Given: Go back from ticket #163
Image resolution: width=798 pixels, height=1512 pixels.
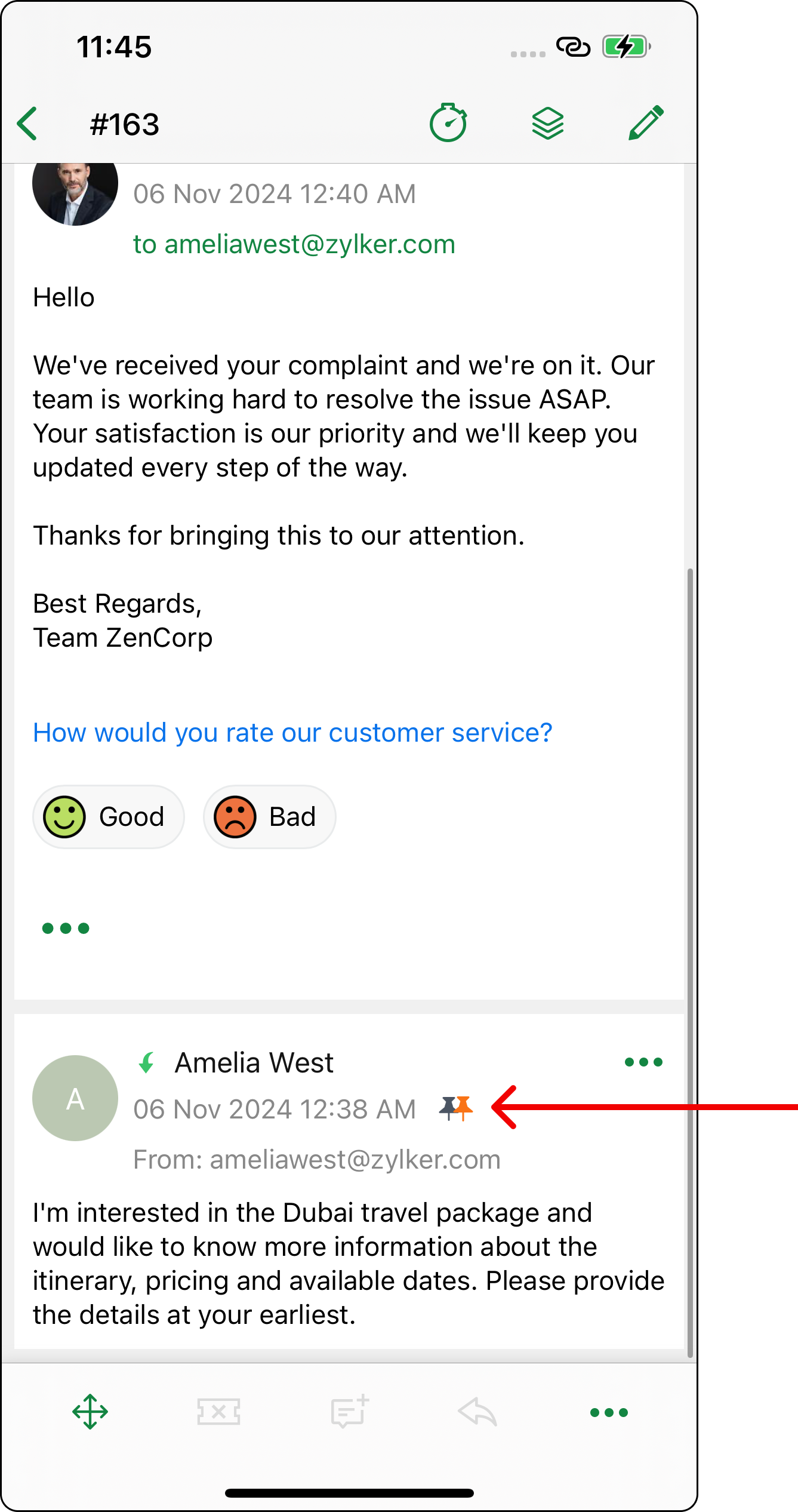Looking at the screenshot, I should pyautogui.click(x=29, y=124).
